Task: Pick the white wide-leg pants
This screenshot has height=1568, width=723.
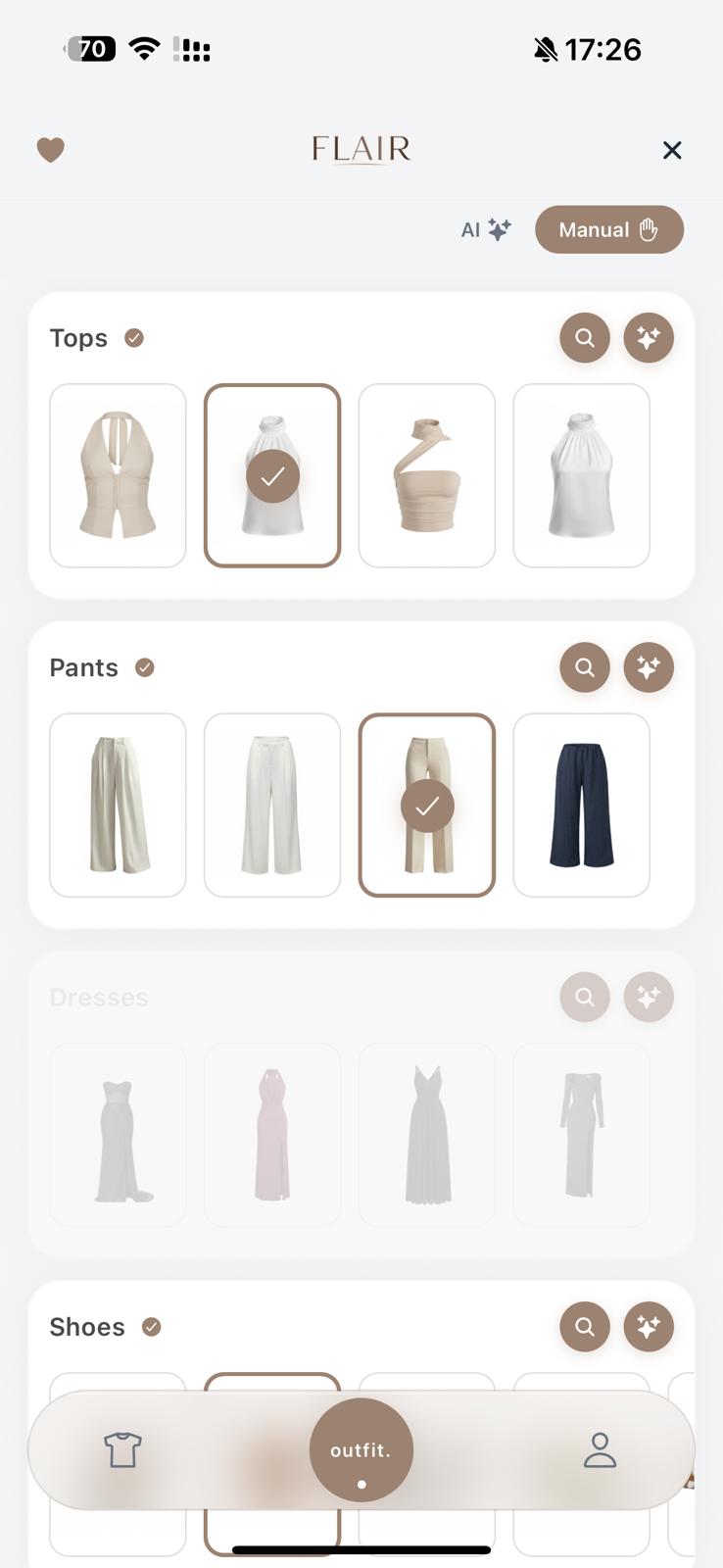Action: [272, 805]
